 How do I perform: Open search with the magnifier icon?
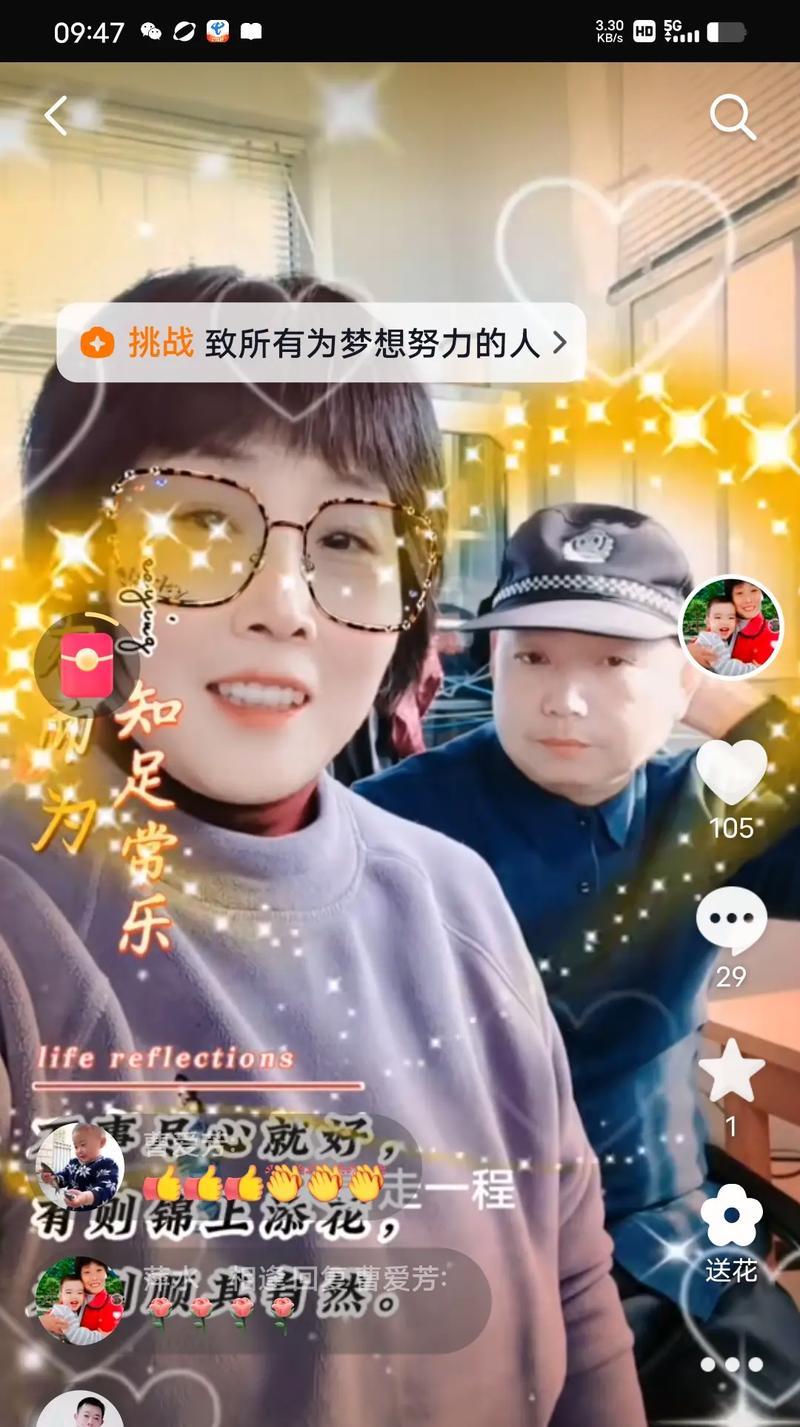tap(732, 118)
